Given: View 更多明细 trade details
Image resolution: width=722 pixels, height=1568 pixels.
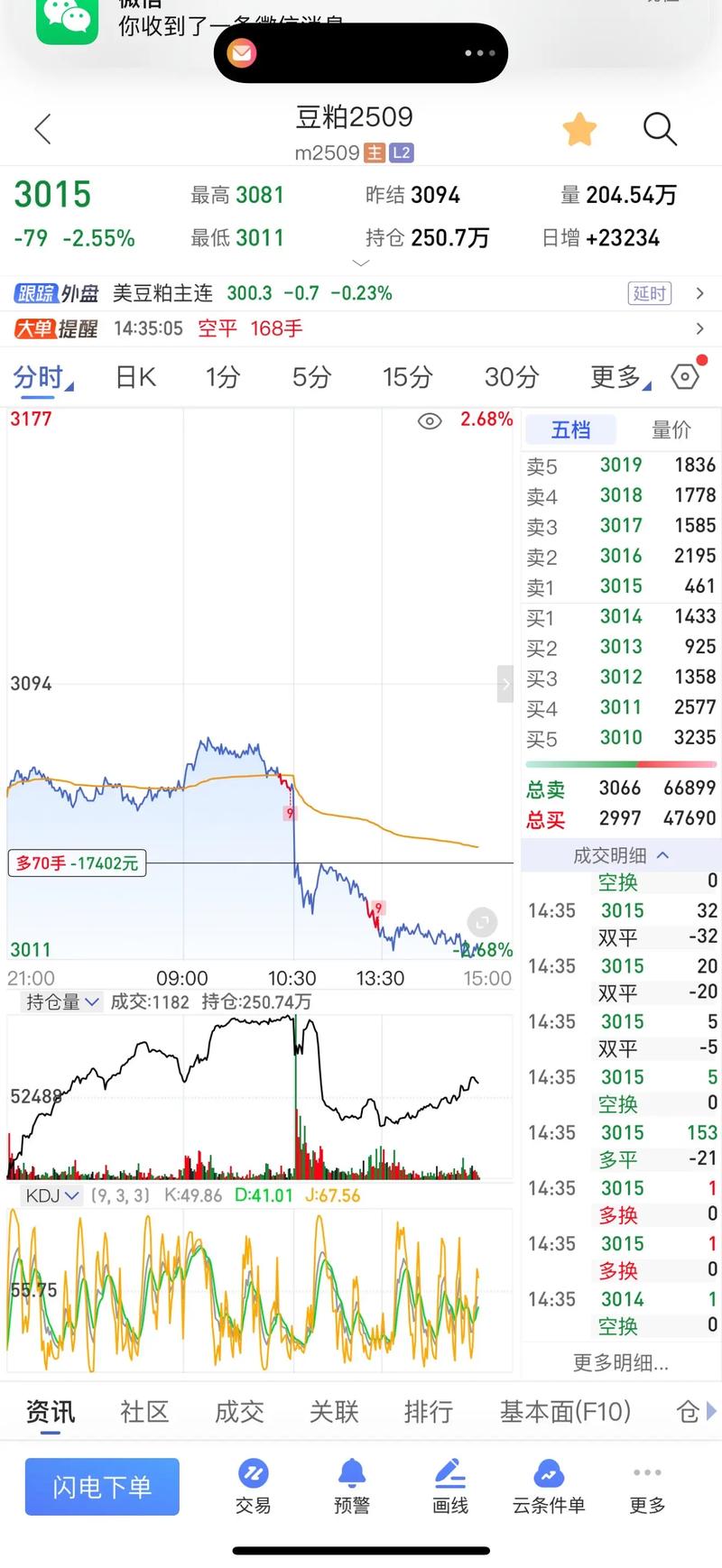Looking at the screenshot, I should 621,1363.
